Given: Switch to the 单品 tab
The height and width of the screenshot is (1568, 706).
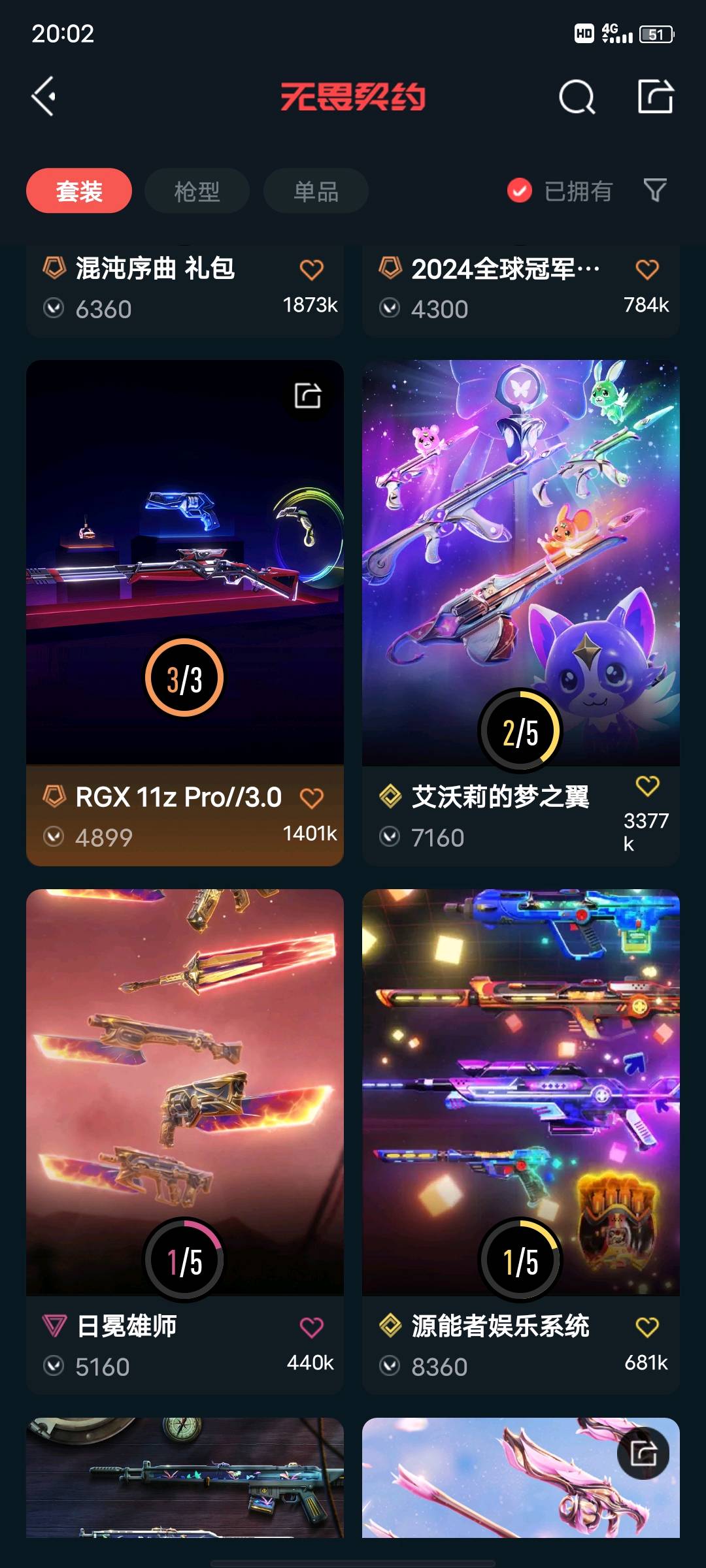Looking at the screenshot, I should coord(316,191).
